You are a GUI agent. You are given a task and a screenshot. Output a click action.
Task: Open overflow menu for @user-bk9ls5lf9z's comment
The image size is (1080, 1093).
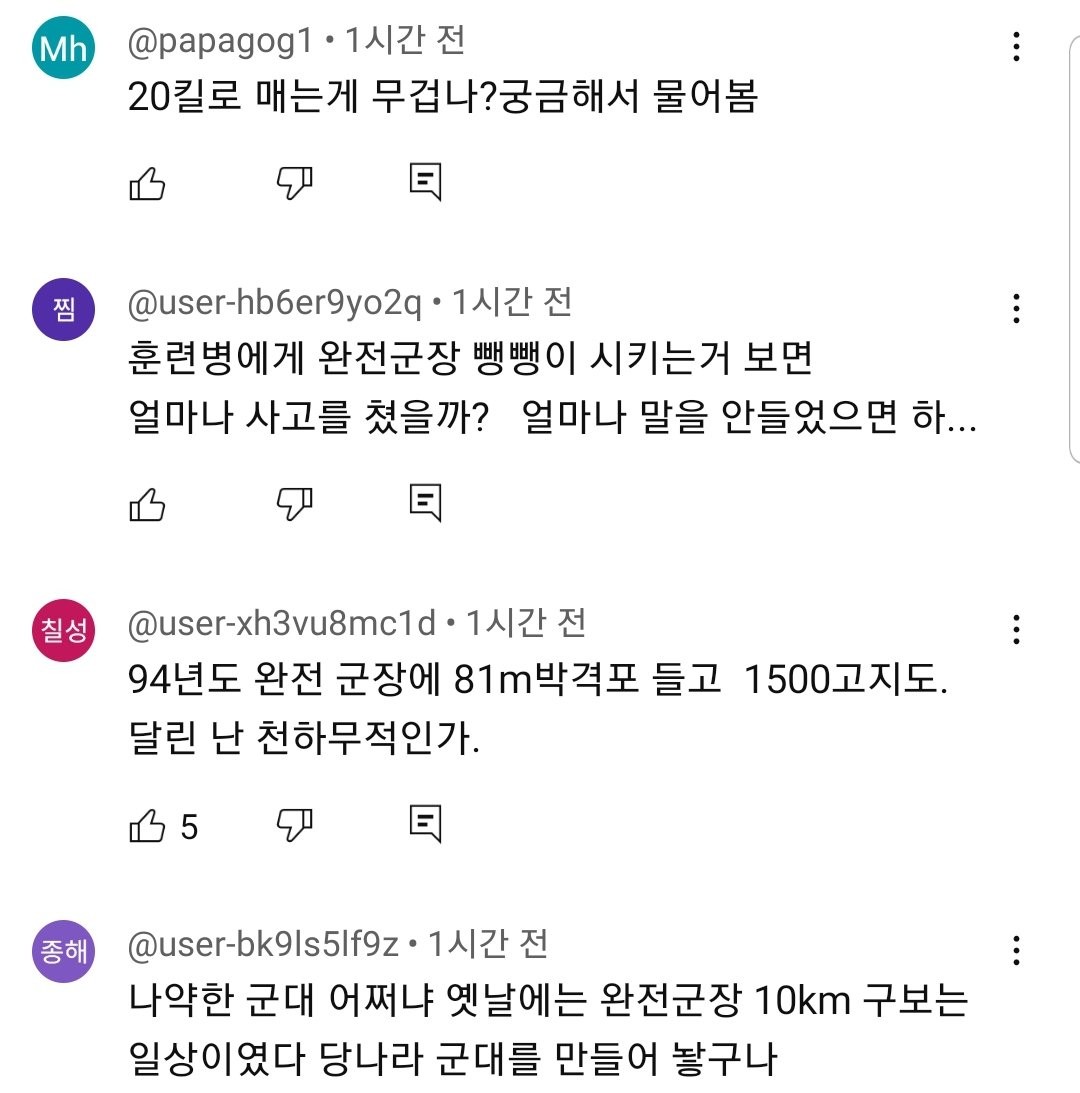(1016, 951)
